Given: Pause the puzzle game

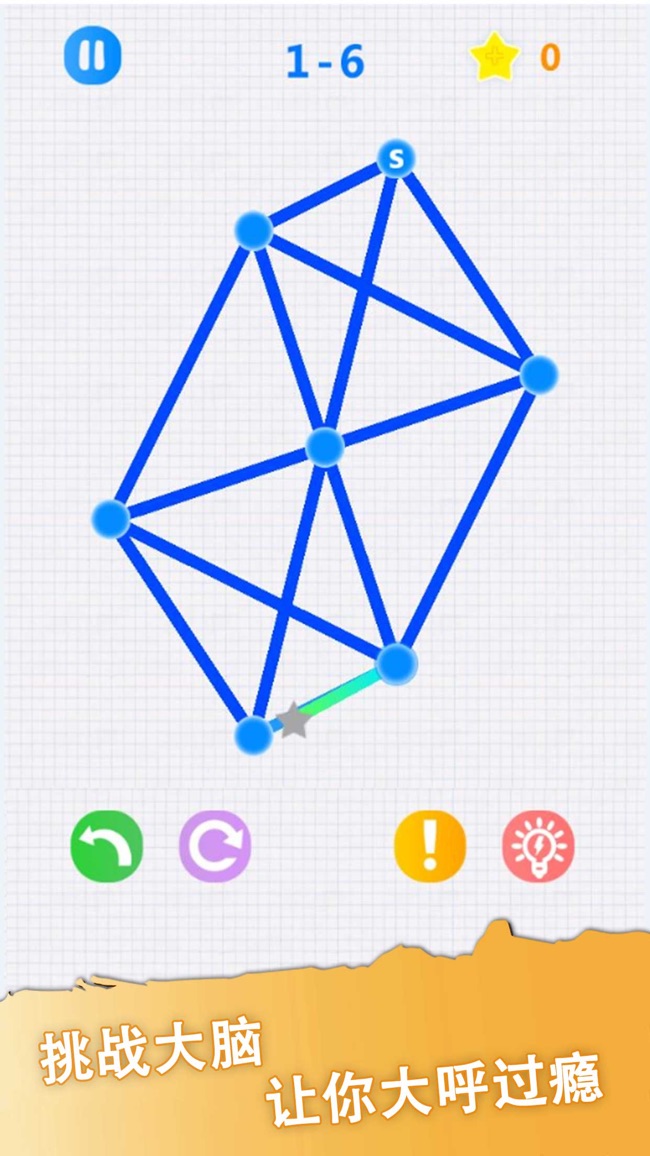Looking at the screenshot, I should tap(93, 55).
